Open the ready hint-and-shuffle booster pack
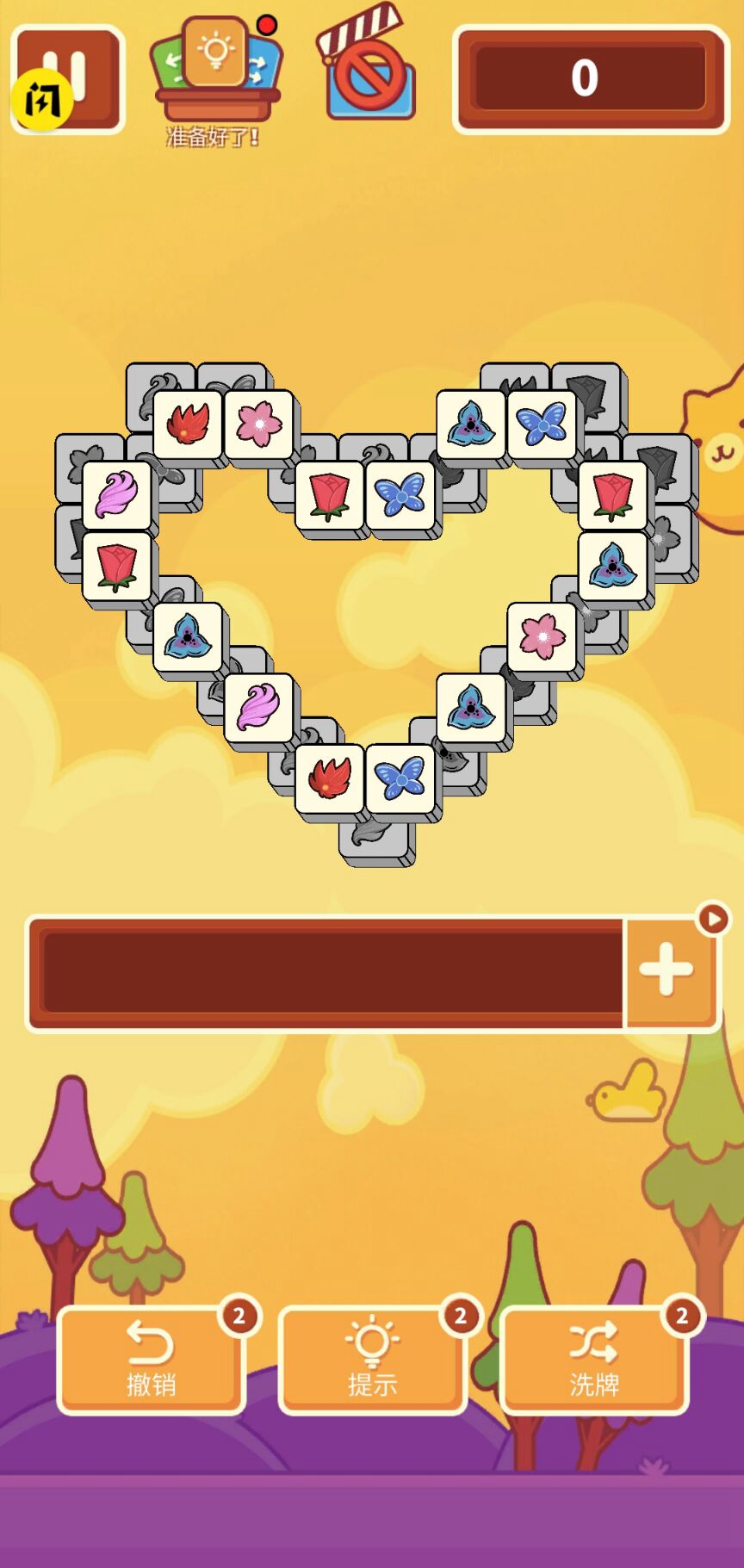744x1568 pixels. pyautogui.click(x=216, y=73)
